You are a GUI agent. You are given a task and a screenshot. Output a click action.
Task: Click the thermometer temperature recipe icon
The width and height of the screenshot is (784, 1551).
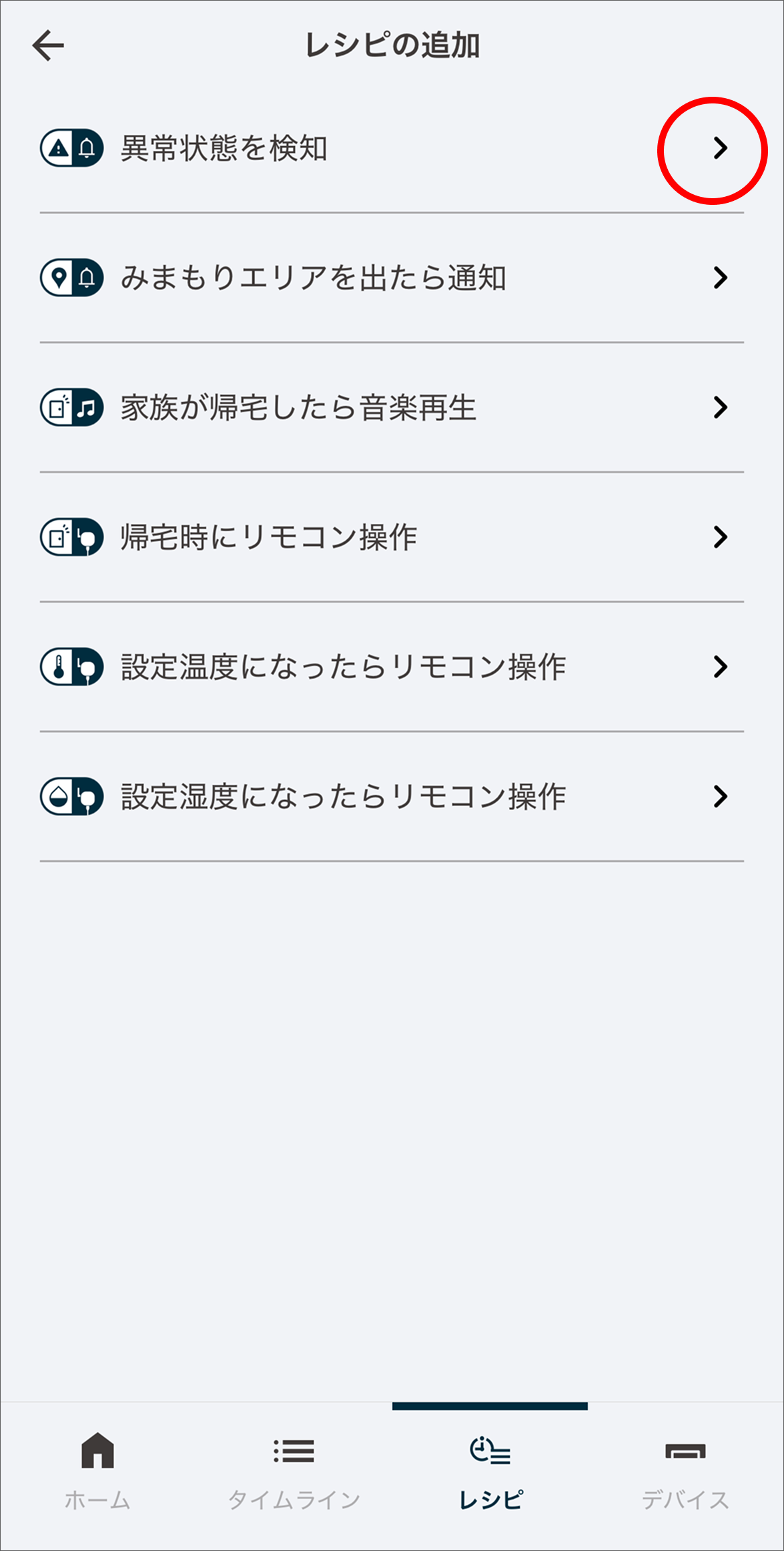[x=71, y=667]
